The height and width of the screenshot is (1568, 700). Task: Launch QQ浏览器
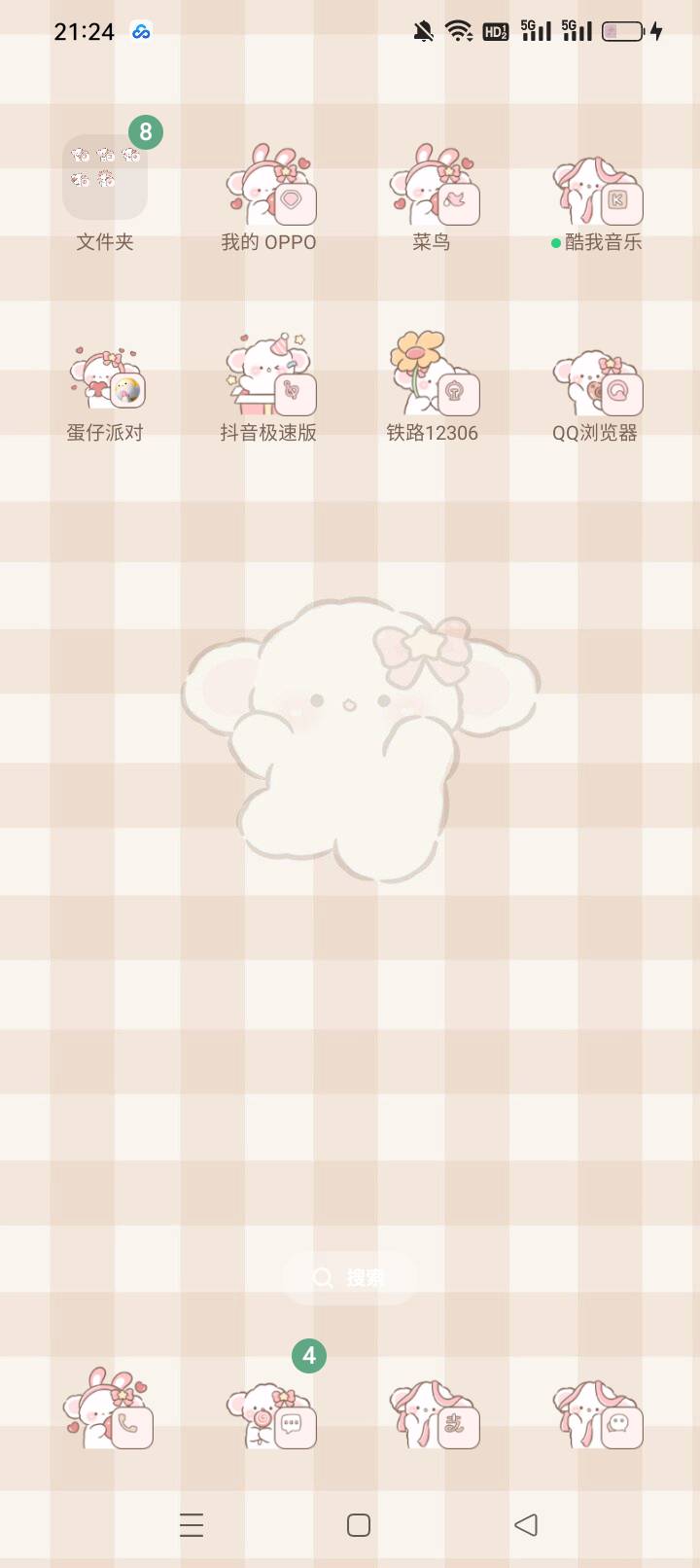point(596,379)
